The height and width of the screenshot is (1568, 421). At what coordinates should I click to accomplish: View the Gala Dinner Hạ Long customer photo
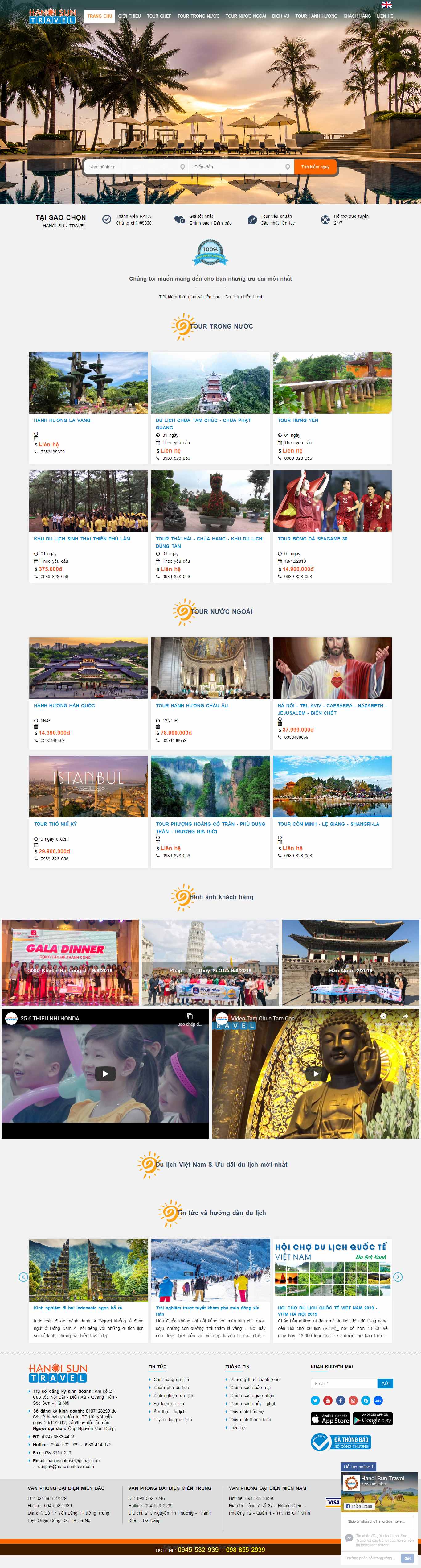pos(70,962)
